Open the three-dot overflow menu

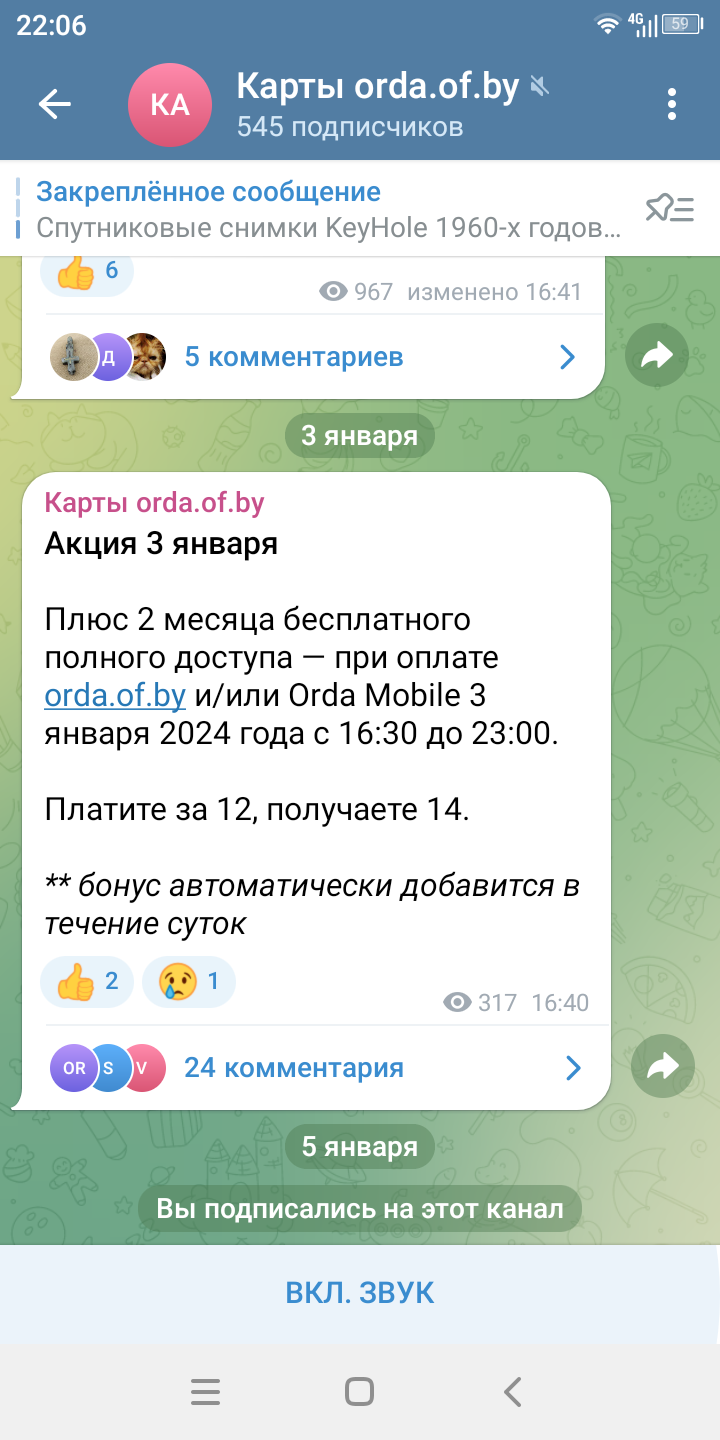[x=672, y=104]
